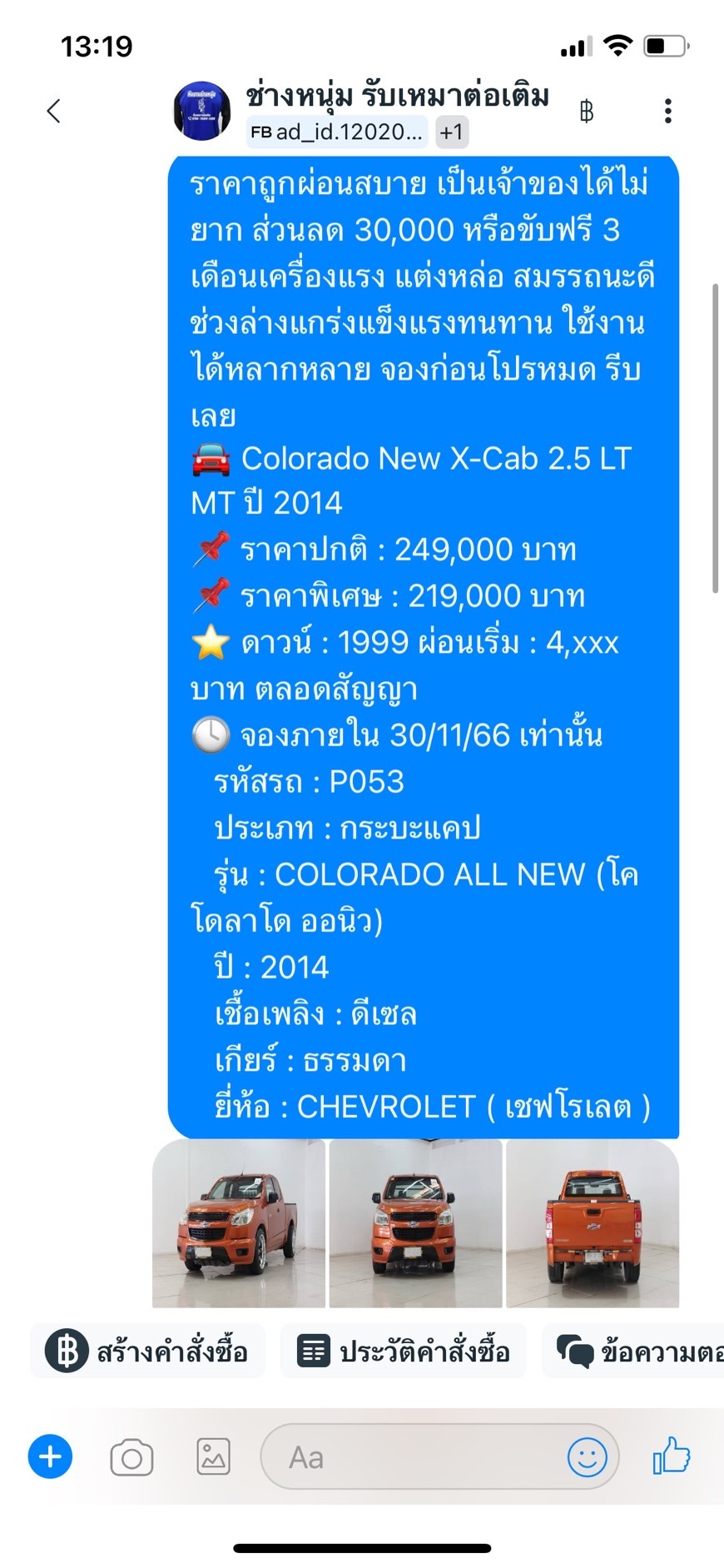Open the emoji picker
The image size is (724, 1568).
click(587, 1457)
